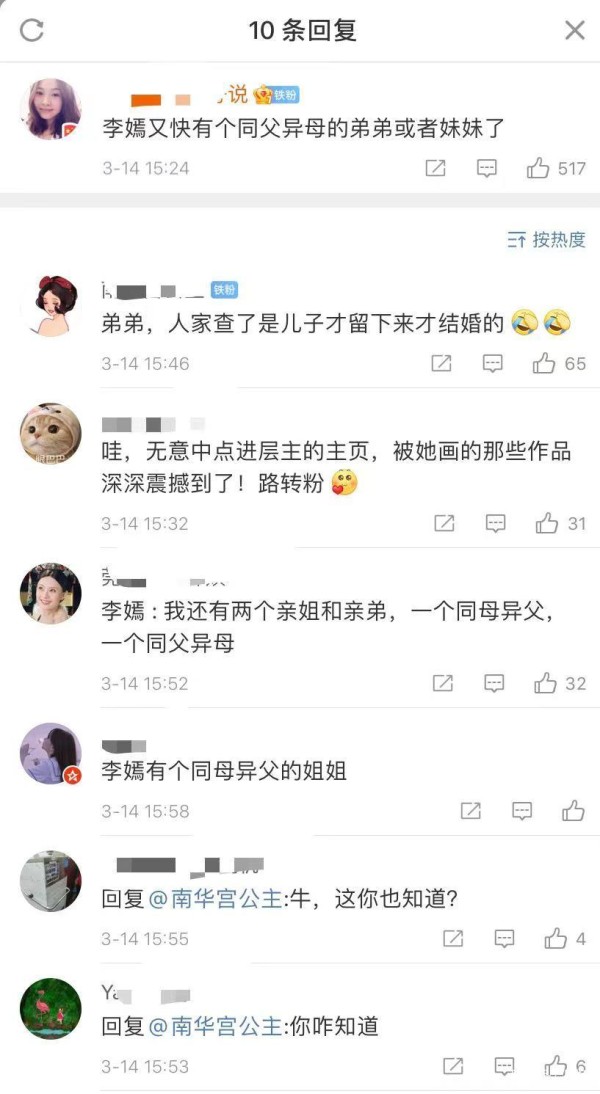This screenshot has width=600, height=1094.
Task: Like the reply posted at 15:58
Action: click(573, 811)
